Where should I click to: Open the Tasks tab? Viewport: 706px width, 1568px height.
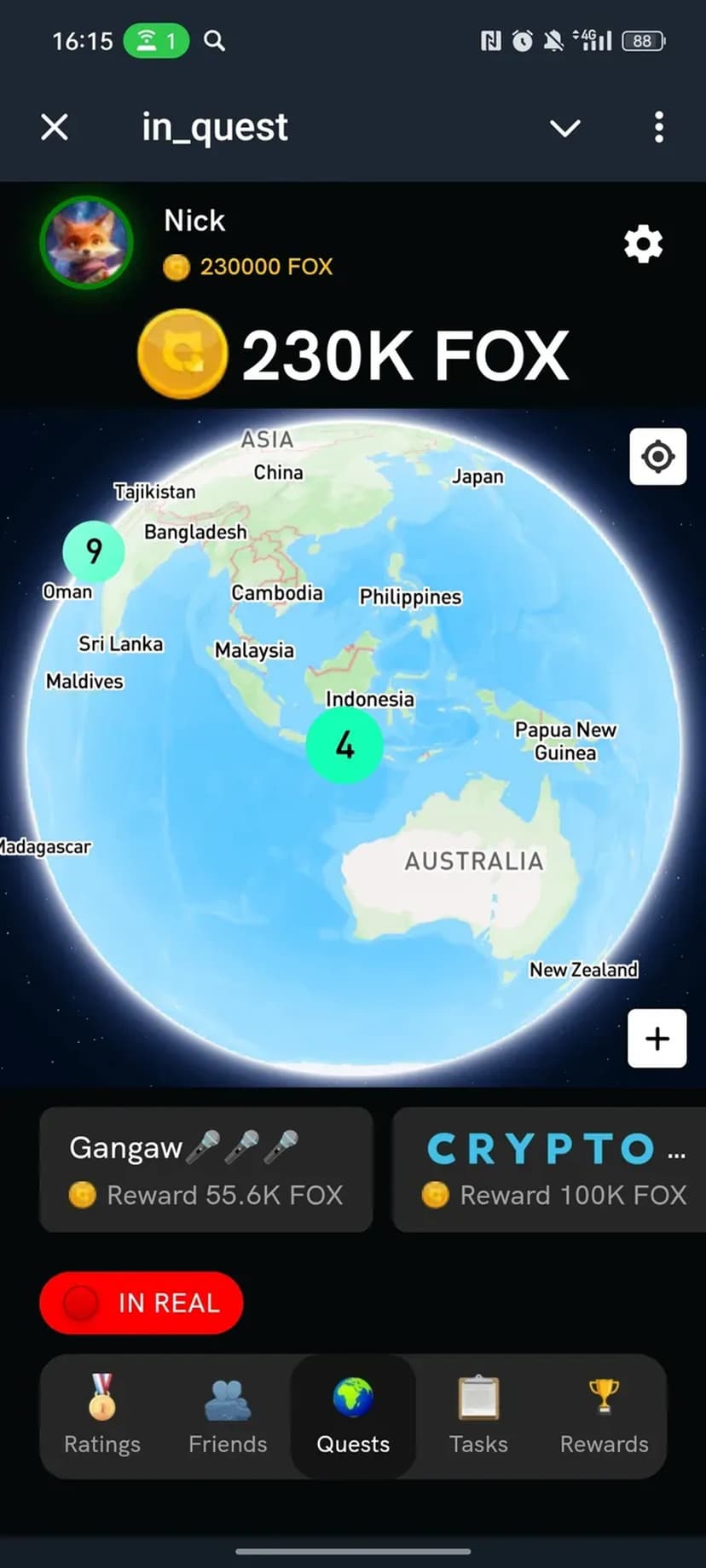[478, 1416]
